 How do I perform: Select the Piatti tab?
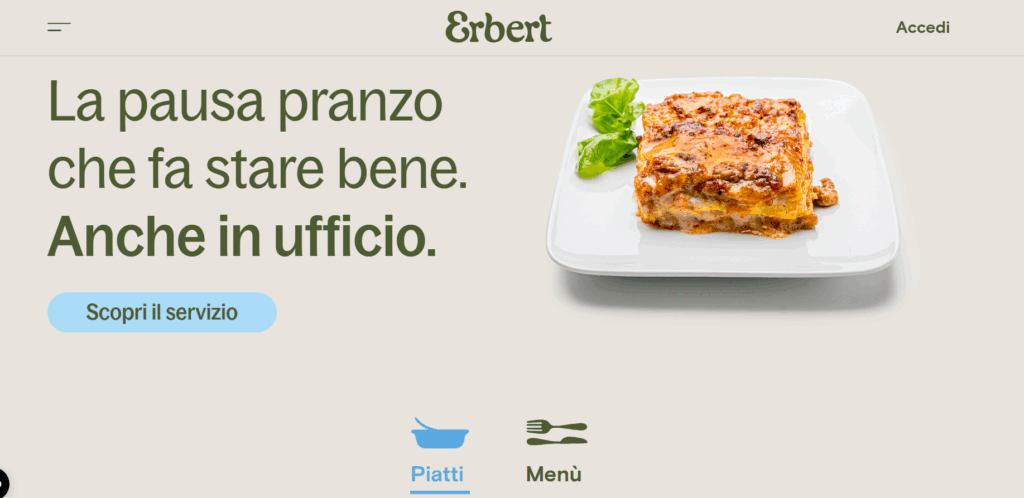(438, 453)
